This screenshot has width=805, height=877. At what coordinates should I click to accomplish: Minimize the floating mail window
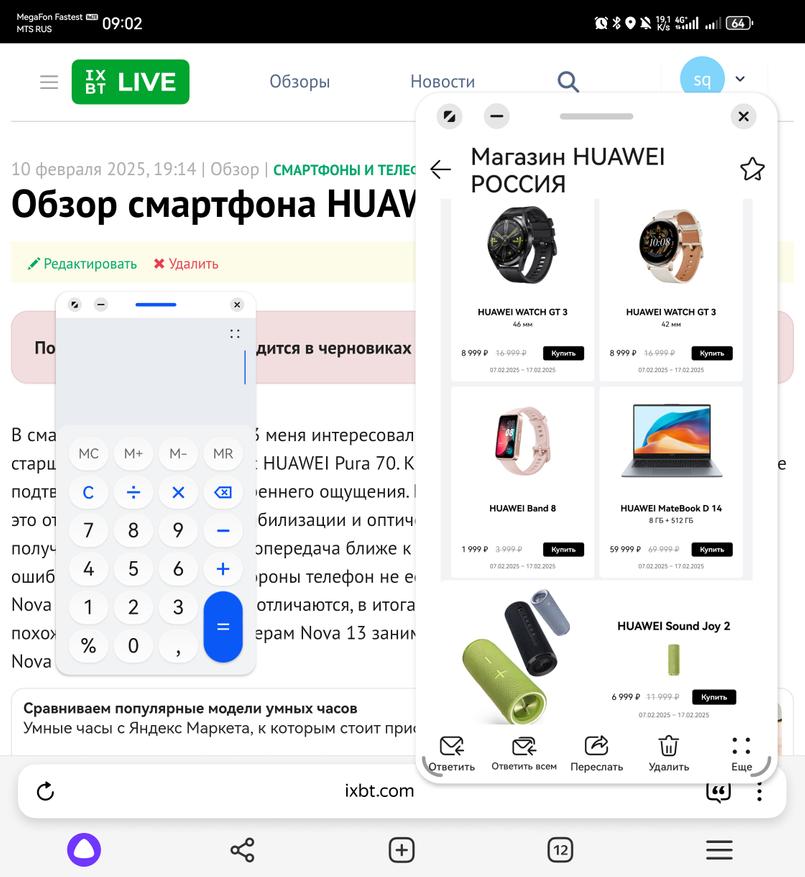click(x=496, y=117)
